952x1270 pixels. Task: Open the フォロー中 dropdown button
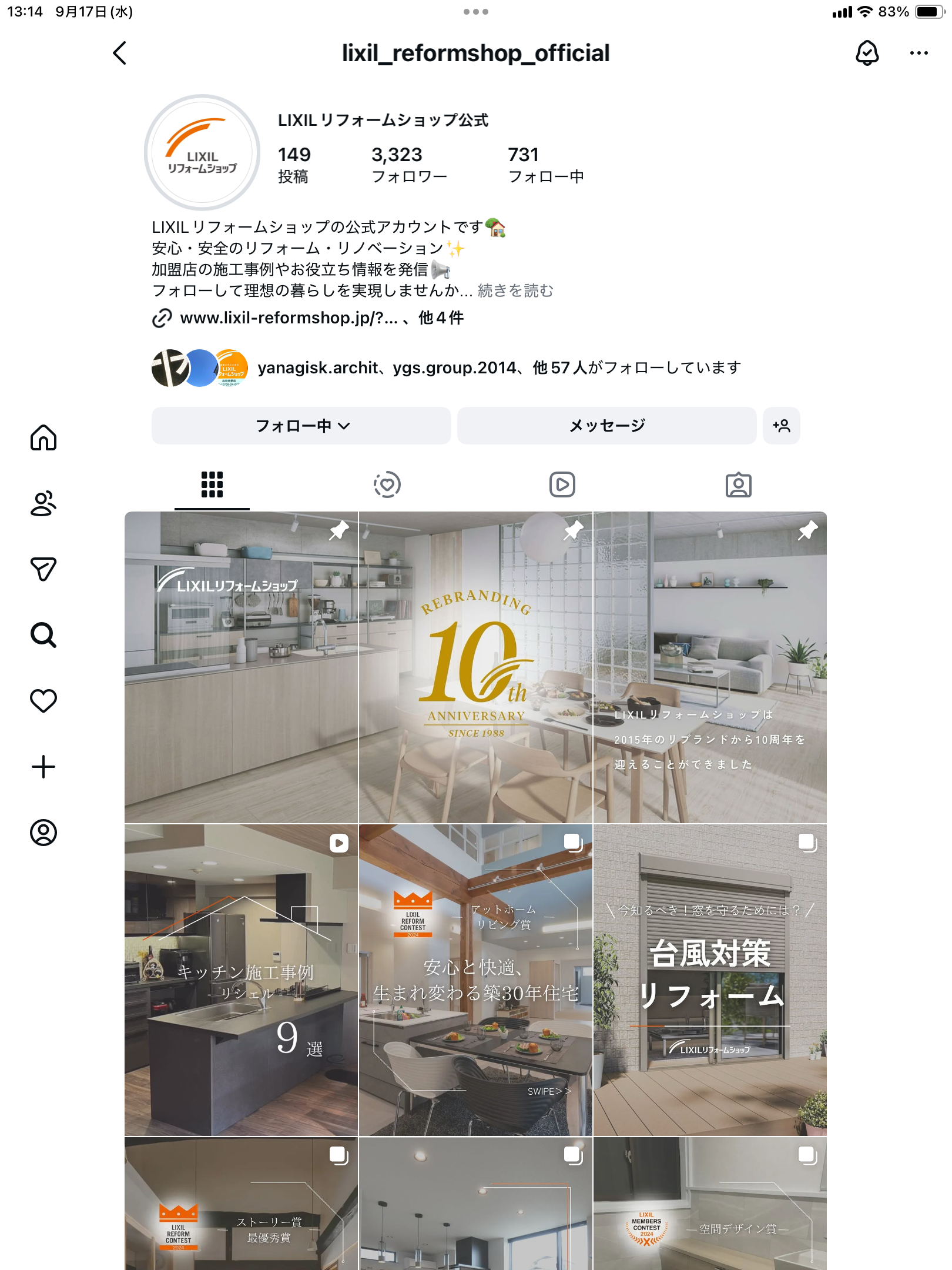click(301, 426)
